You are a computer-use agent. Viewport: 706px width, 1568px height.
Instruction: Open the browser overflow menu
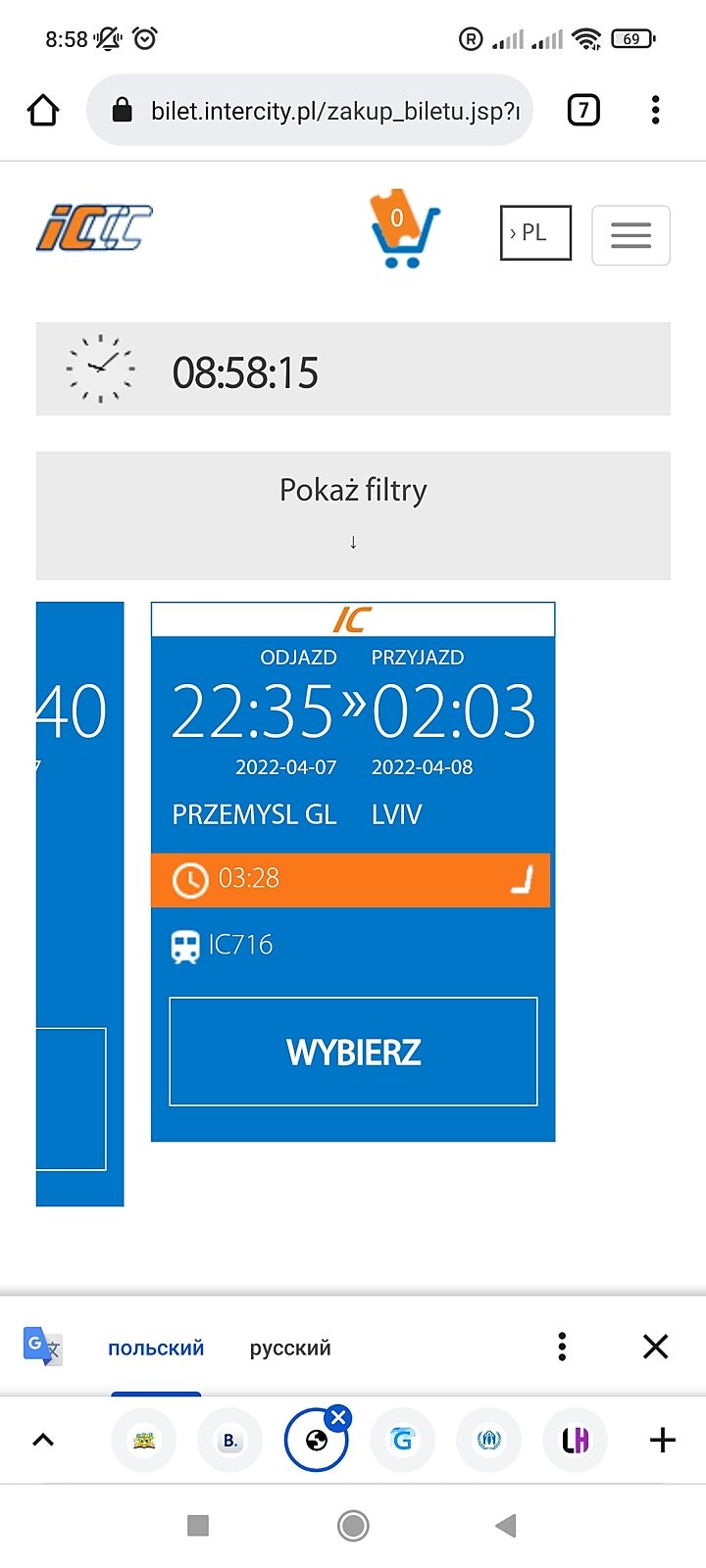pos(655,110)
